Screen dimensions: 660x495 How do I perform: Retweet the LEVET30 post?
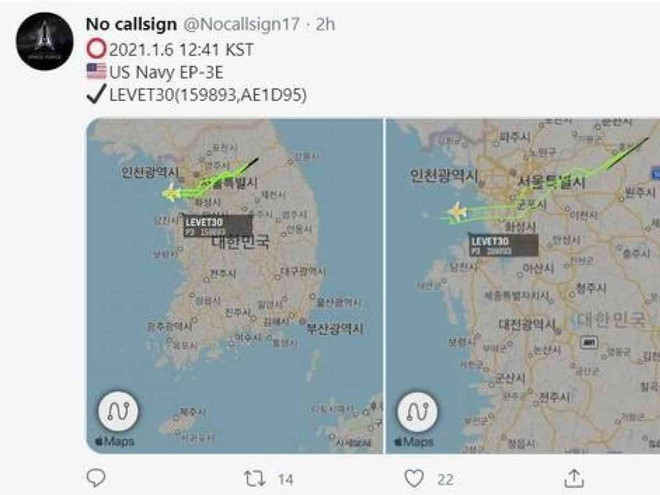[x=256, y=478]
